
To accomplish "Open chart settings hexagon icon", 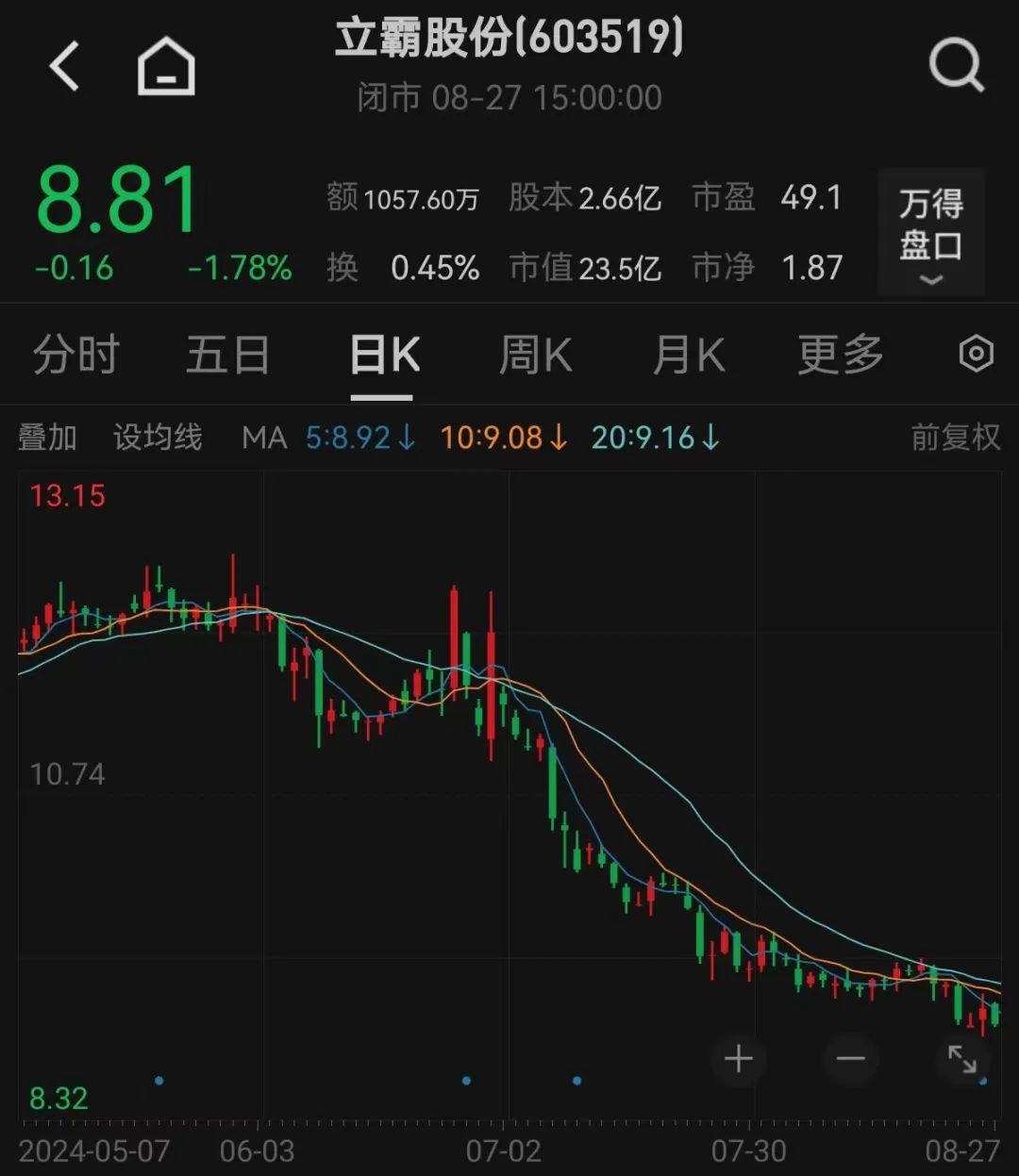I will pyautogui.click(x=976, y=355).
